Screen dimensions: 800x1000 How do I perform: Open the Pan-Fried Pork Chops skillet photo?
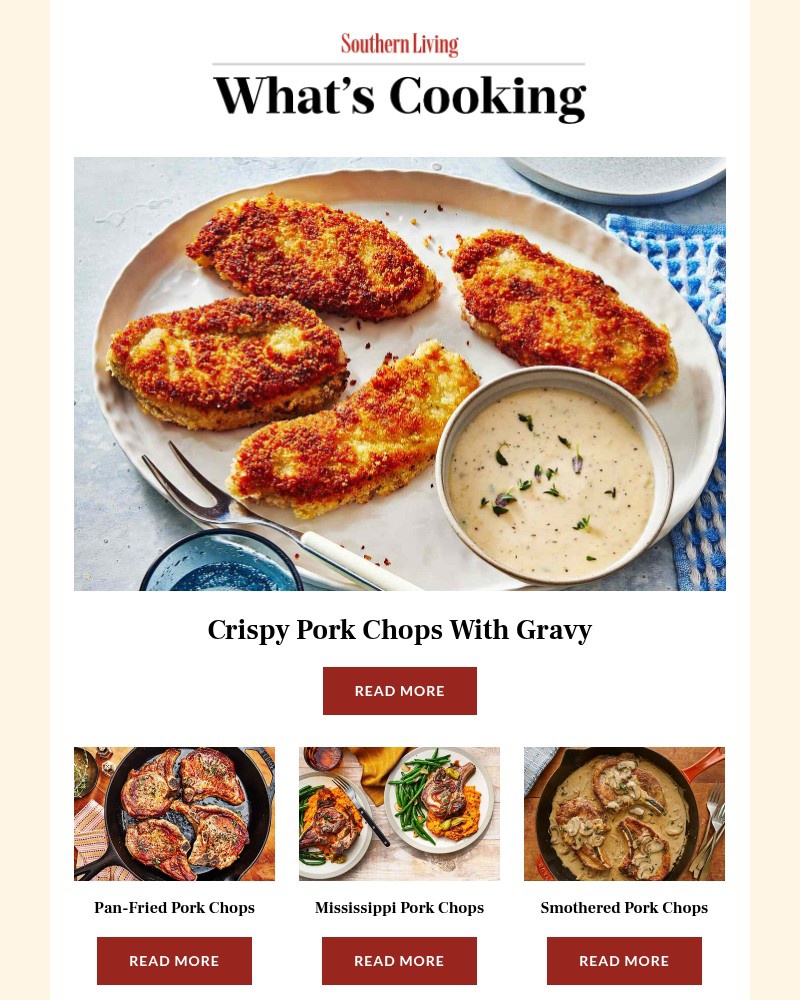click(x=174, y=813)
